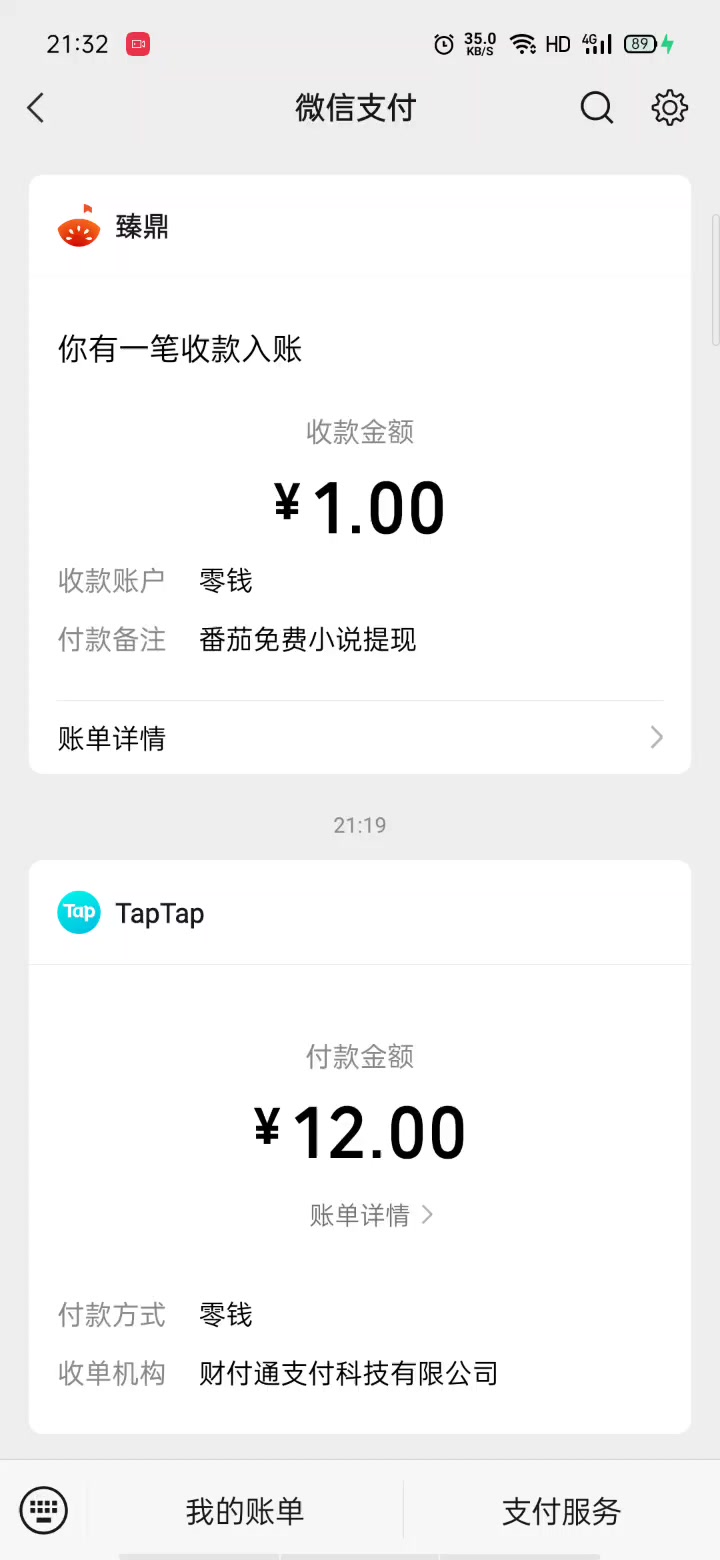
Task: Go back from WeChat Pay
Action: pos(36,108)
